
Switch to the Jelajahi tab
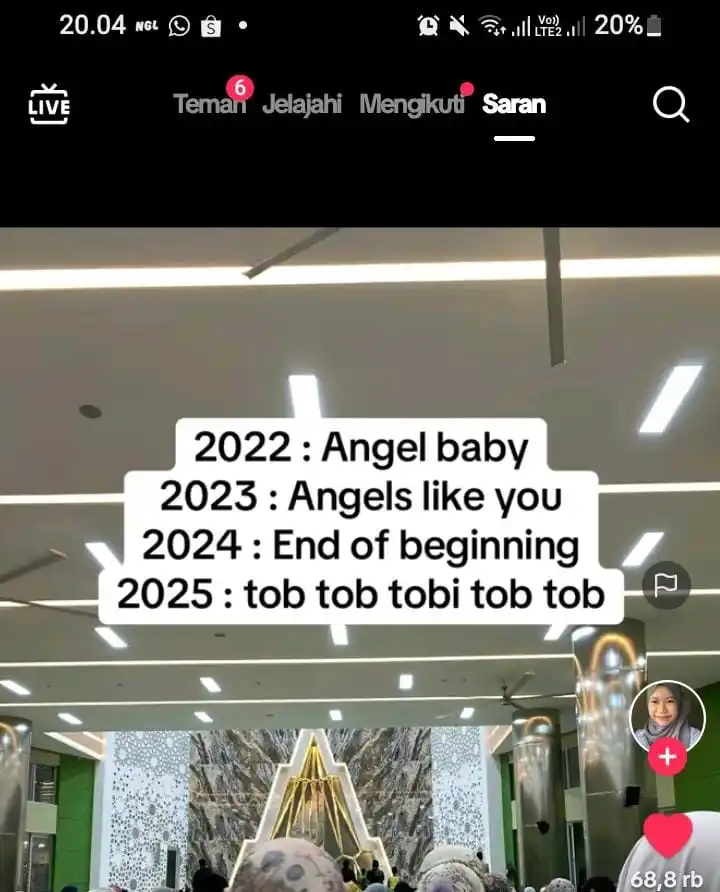point(302,104)
